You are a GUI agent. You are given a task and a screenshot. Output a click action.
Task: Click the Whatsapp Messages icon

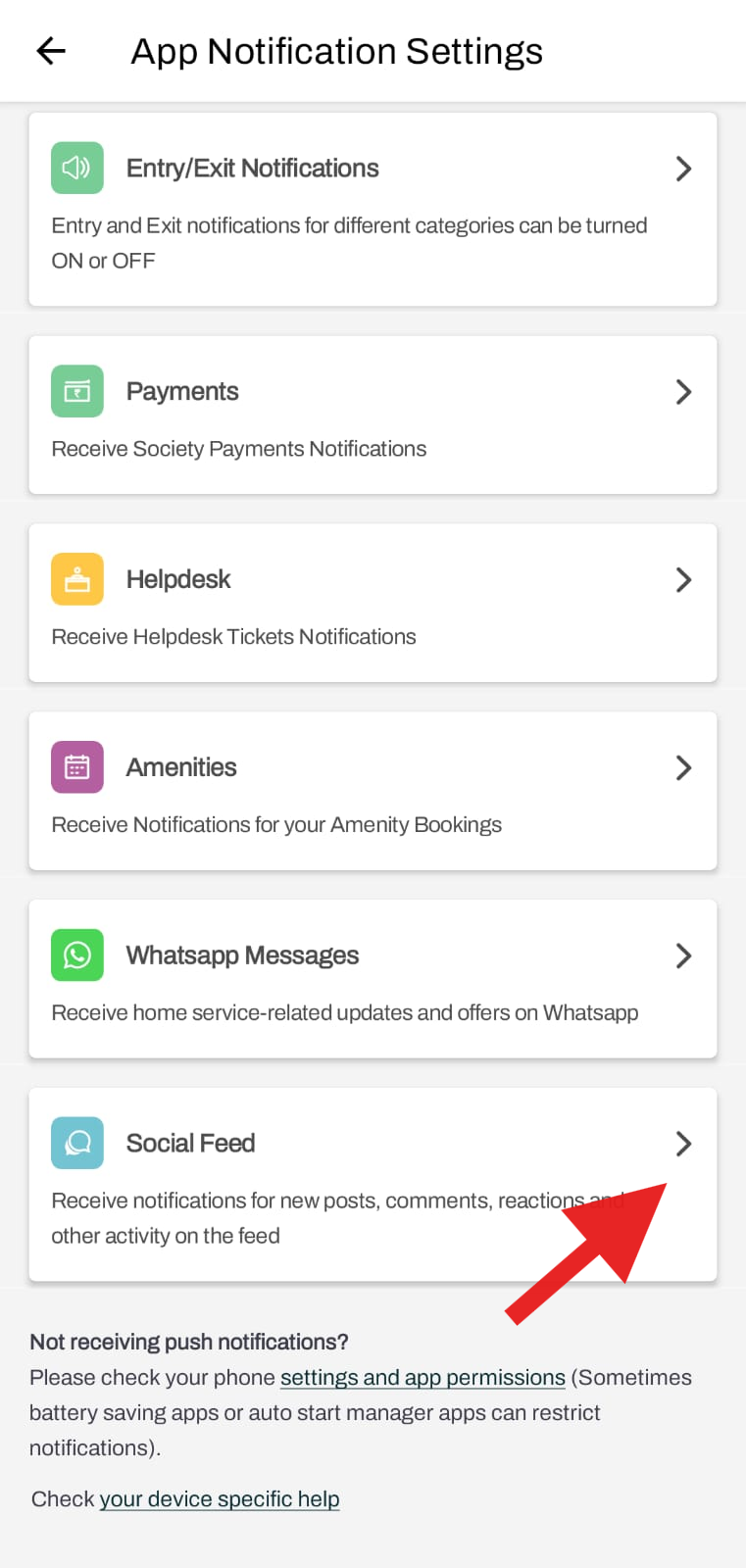[76, 955]
